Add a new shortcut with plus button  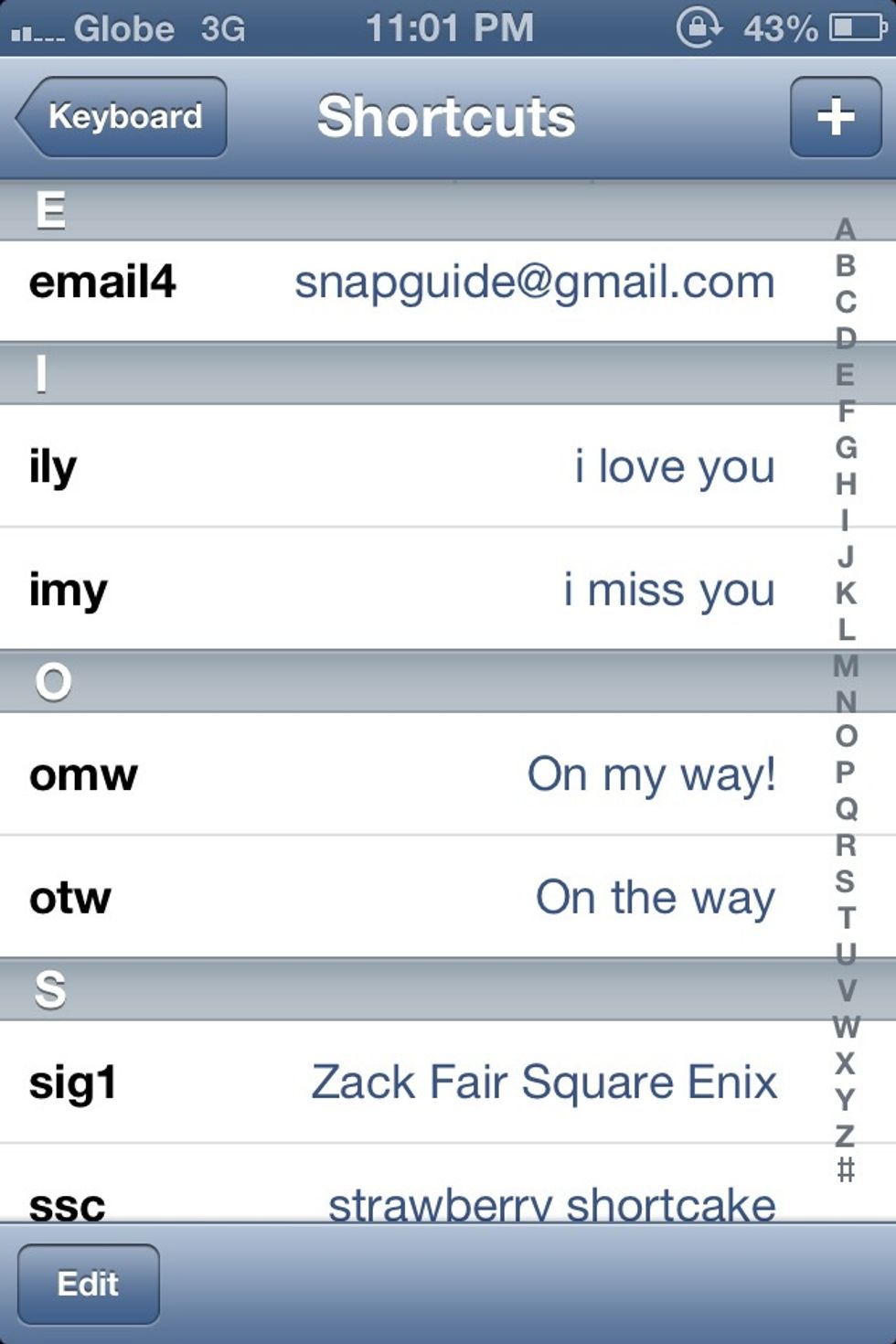point(836,117)
